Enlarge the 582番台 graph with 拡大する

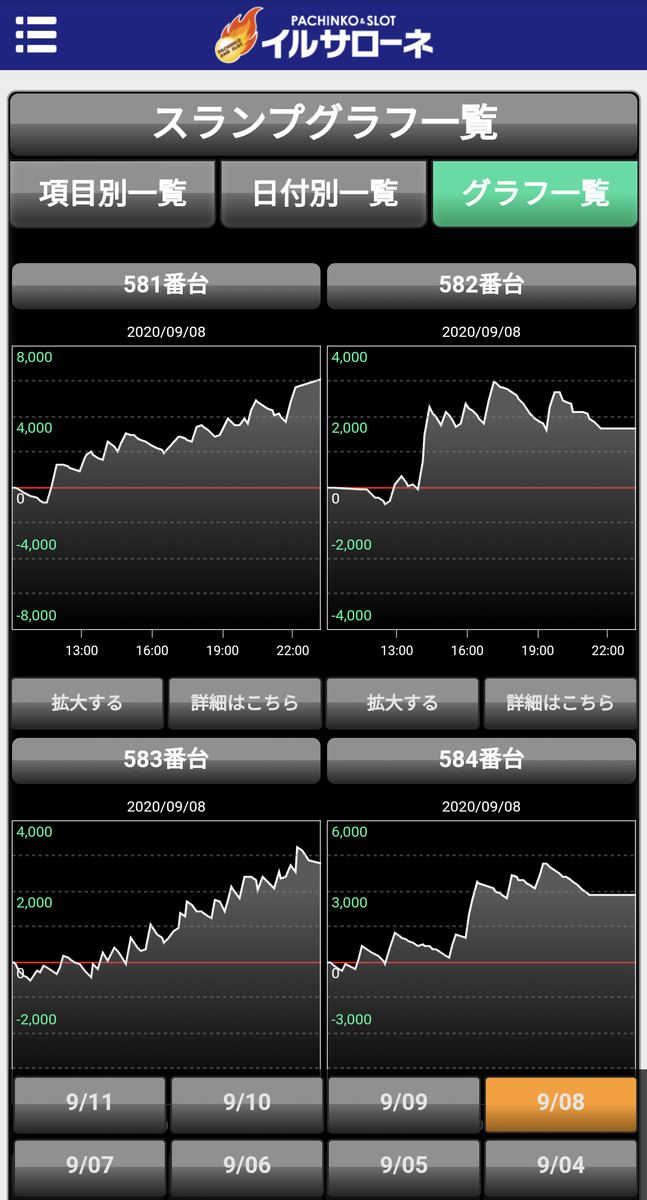click(402, 703)
